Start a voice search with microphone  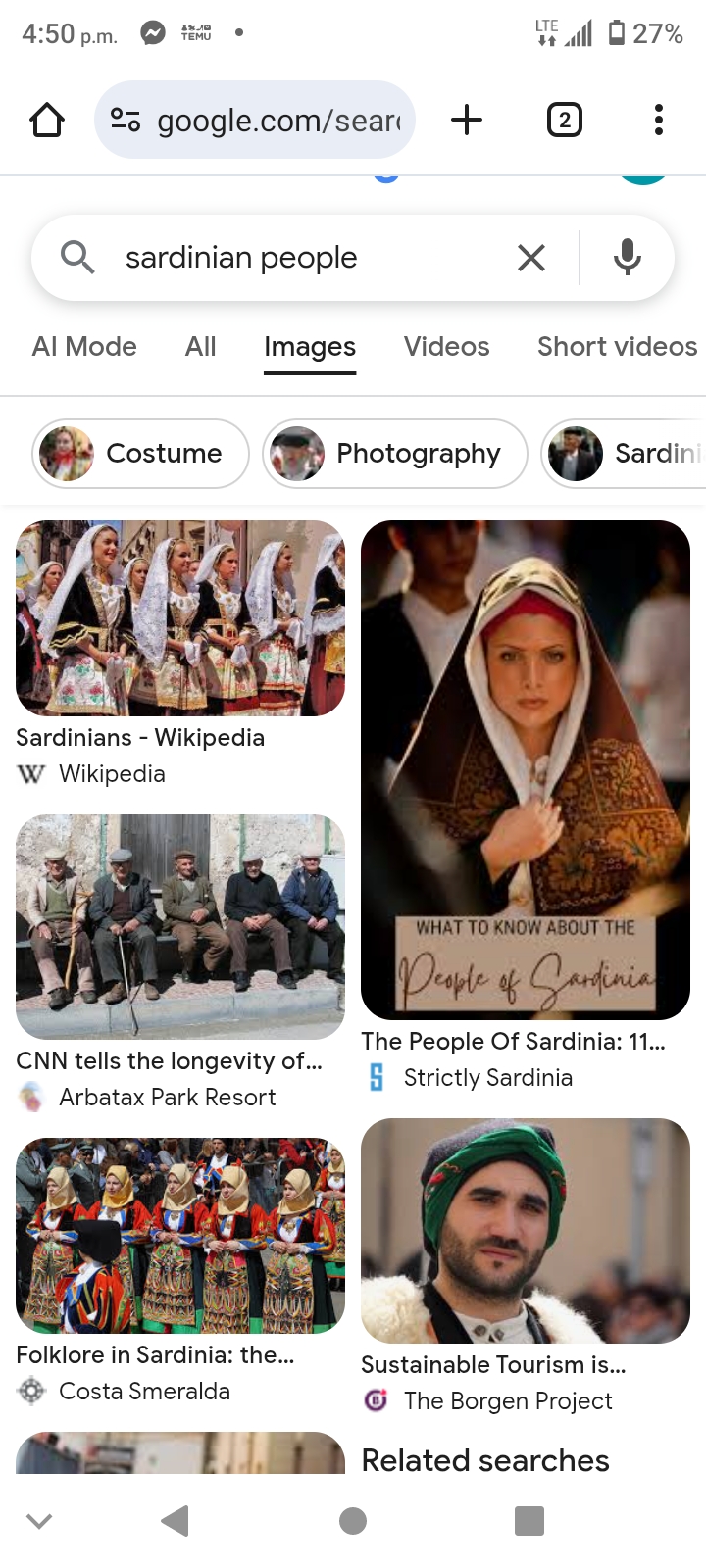(x=627, y=258)
